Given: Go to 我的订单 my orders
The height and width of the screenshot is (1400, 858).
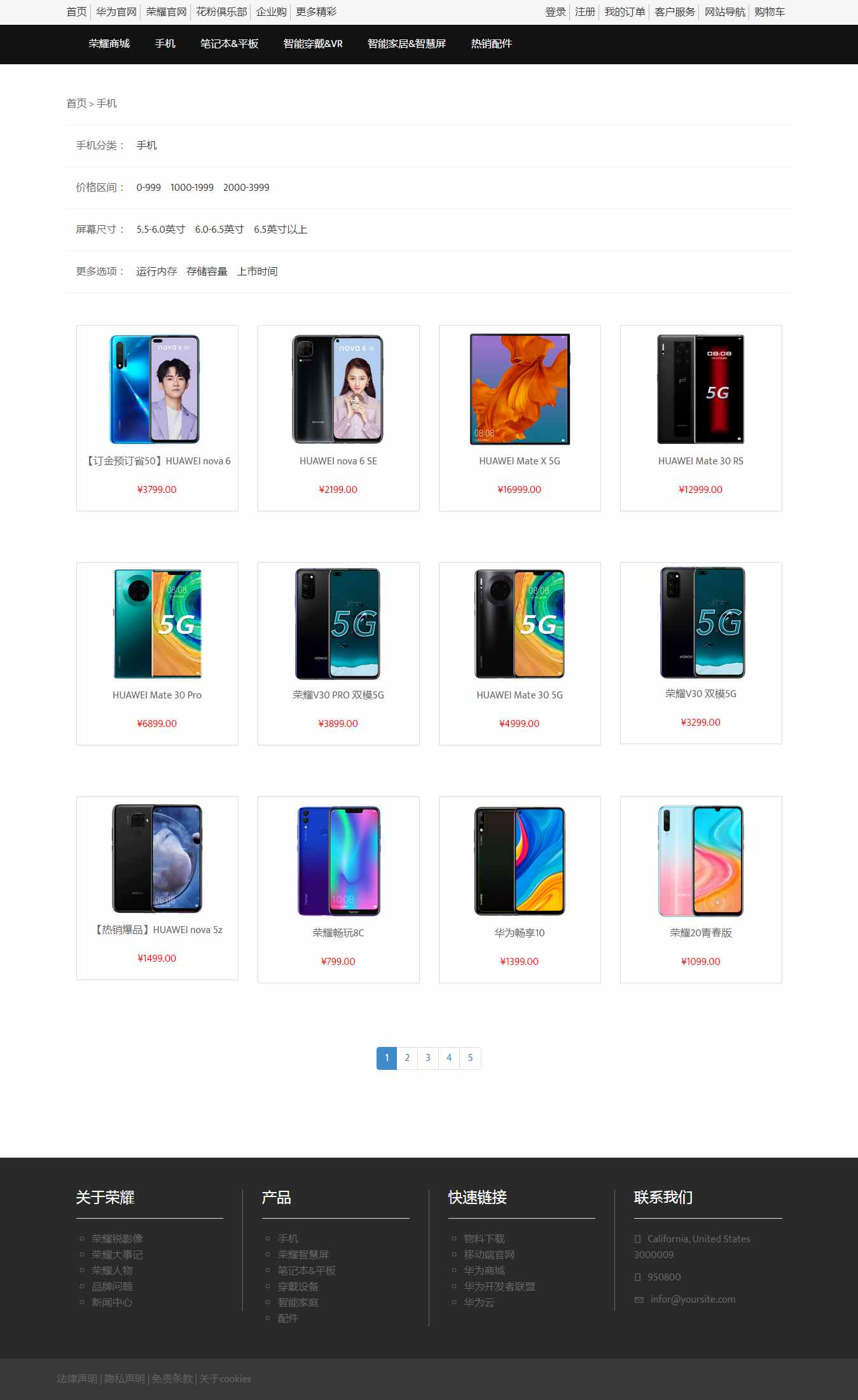Looking at the screenshot, I should point(625,12).
